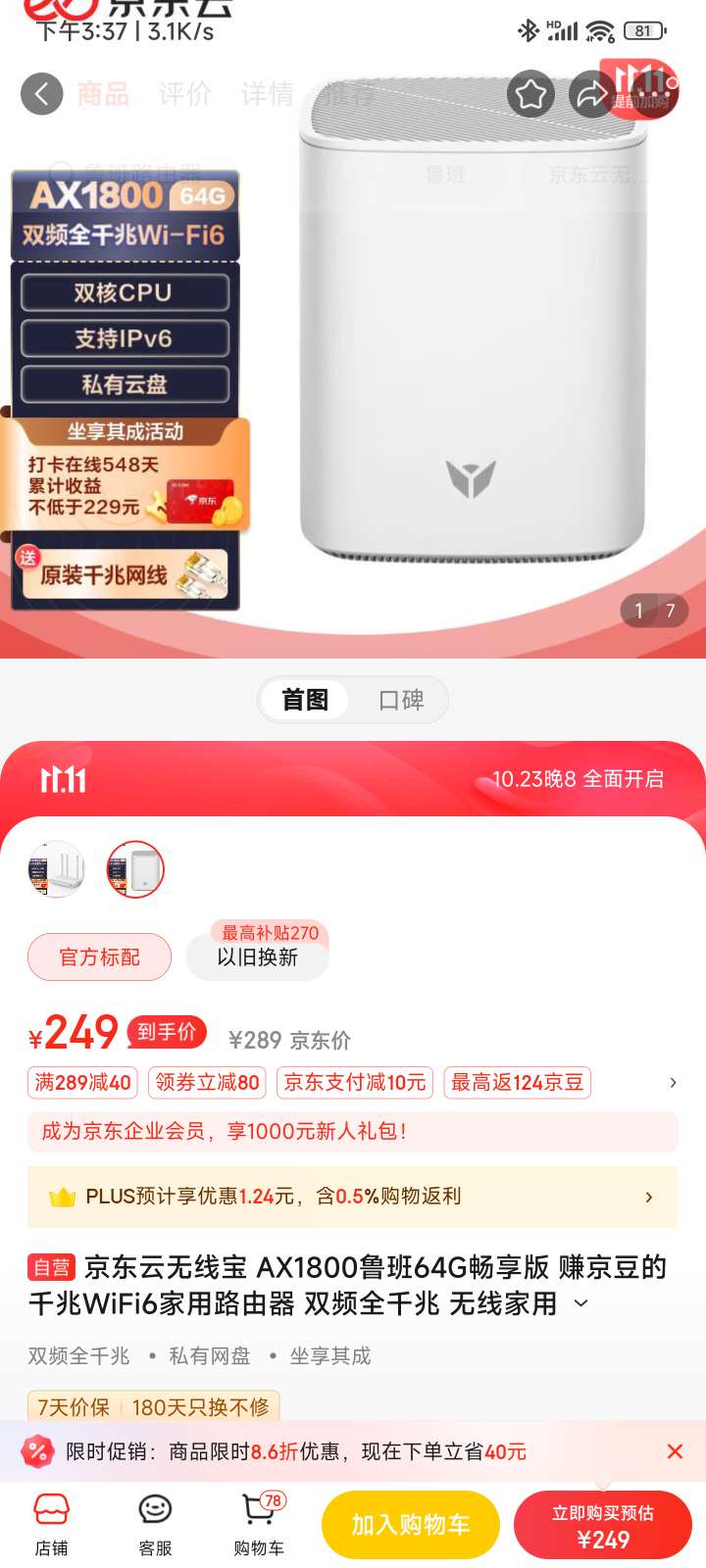The height and width of the screenshot is (1568, 706).
Task: Tap 加入购物车 to add the item
Action: coord(410,1525)
